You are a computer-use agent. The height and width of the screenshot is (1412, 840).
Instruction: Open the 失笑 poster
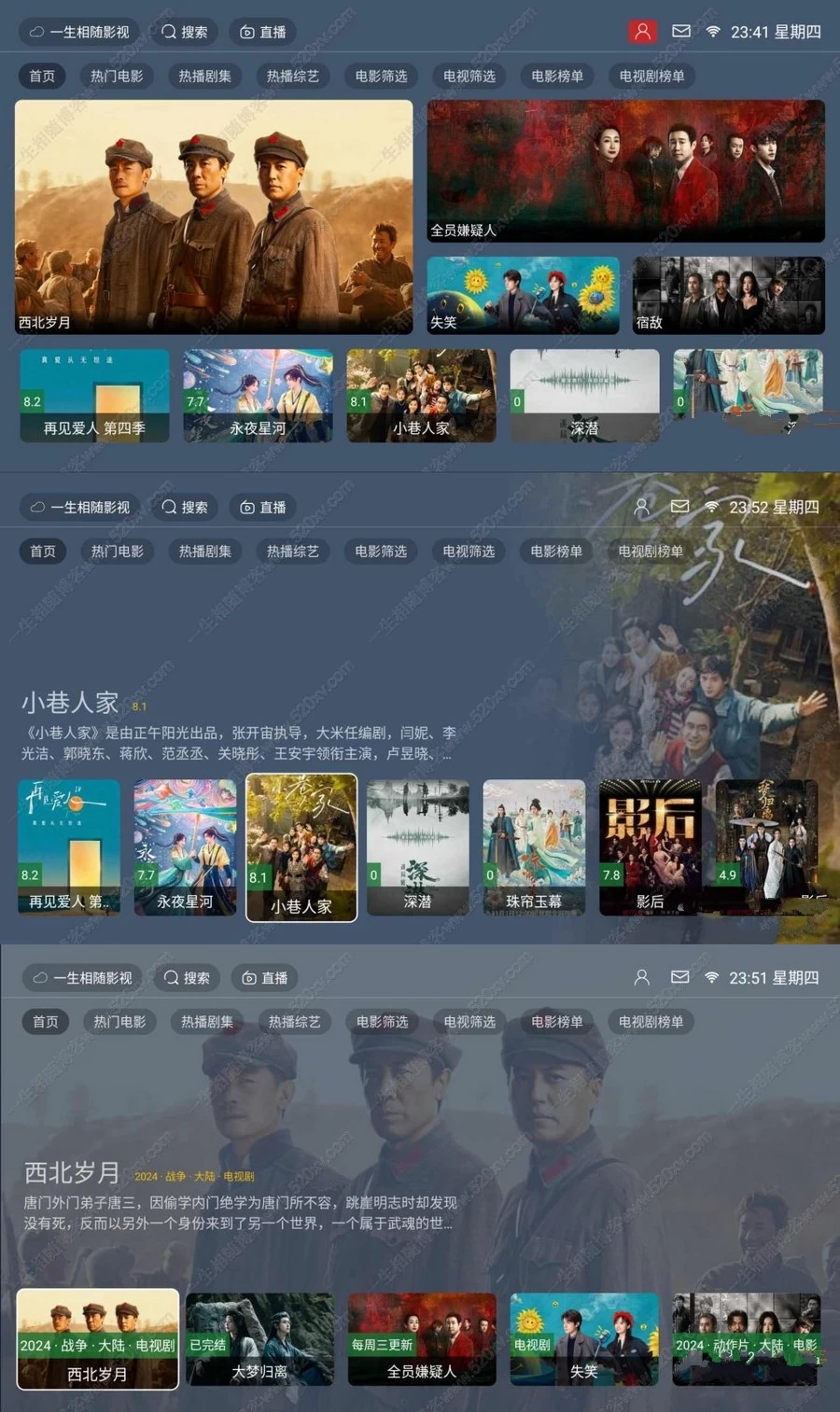[522, 294]
